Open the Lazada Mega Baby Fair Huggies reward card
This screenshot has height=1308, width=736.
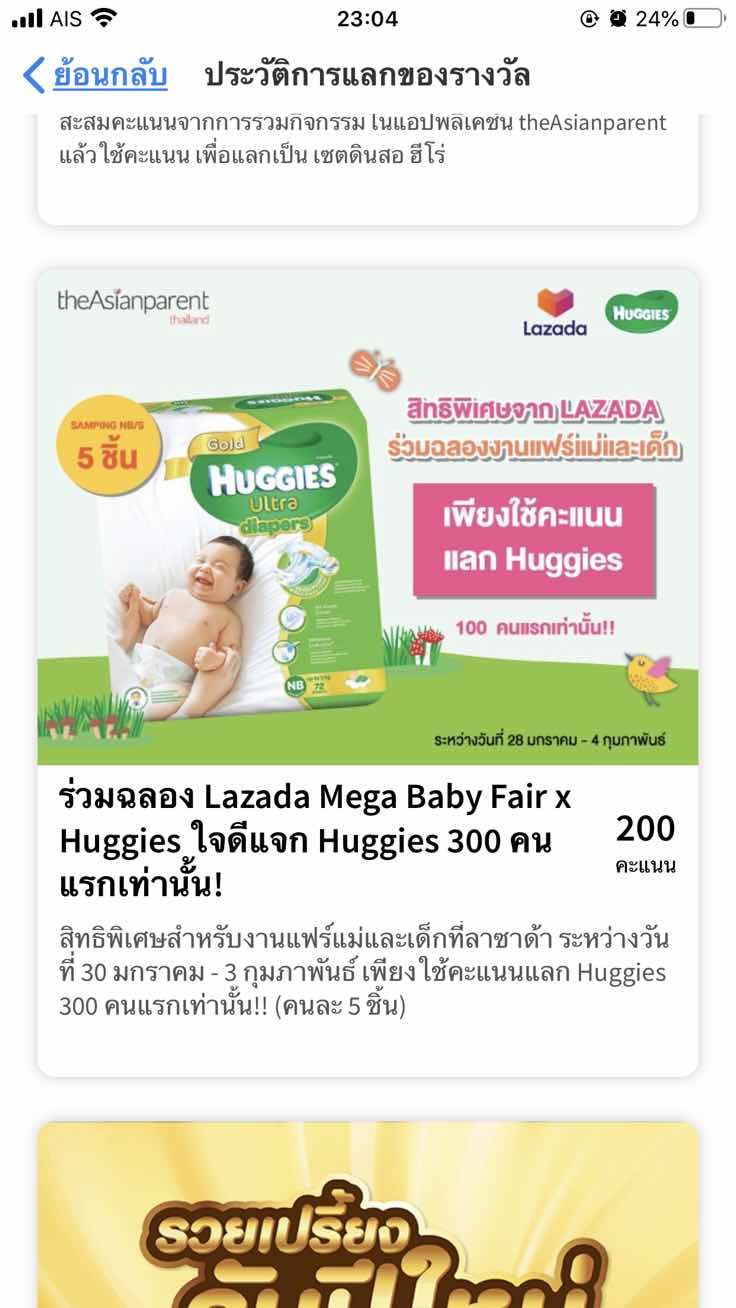click(x=367, y=670)
